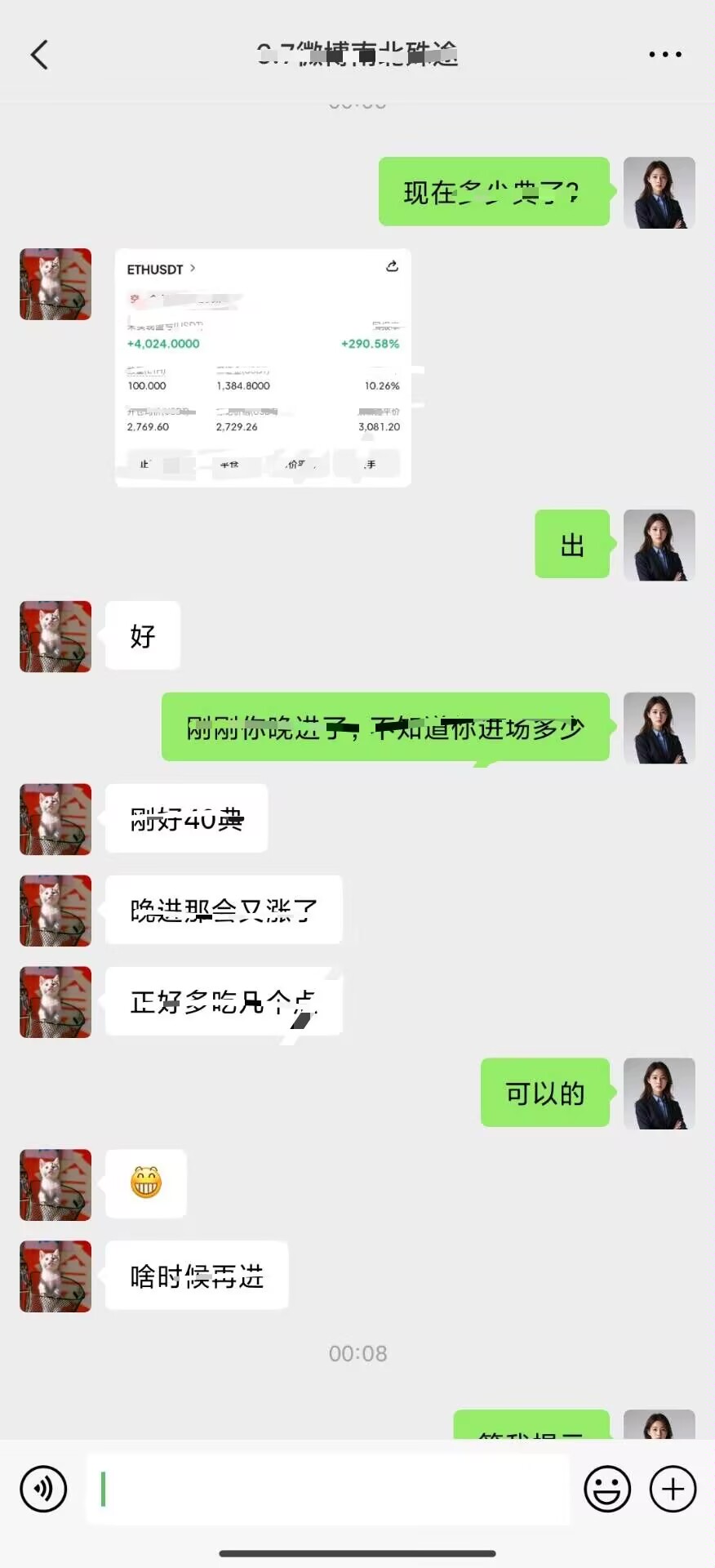Focus the message text field
The height and width of the screenshot is (1568, 715).
326,1489
